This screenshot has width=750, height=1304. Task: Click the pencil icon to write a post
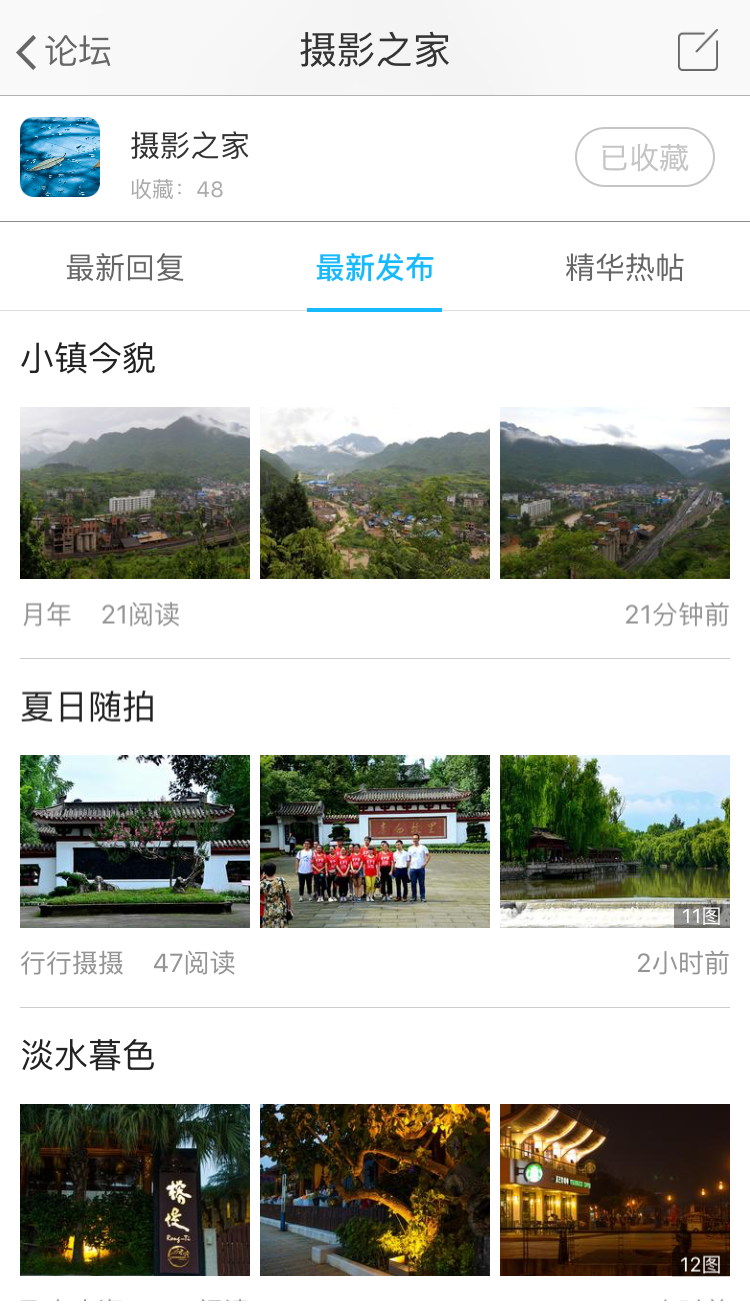[x=699, y=49]
